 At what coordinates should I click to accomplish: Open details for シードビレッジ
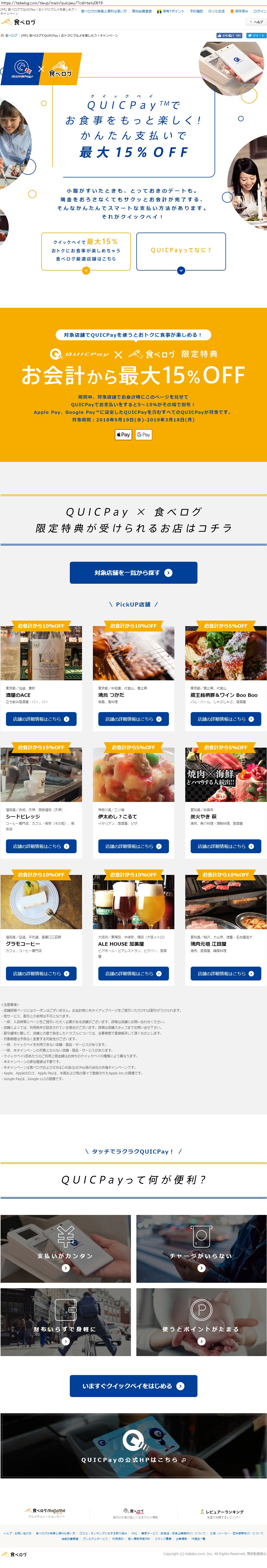click(41, 846)
